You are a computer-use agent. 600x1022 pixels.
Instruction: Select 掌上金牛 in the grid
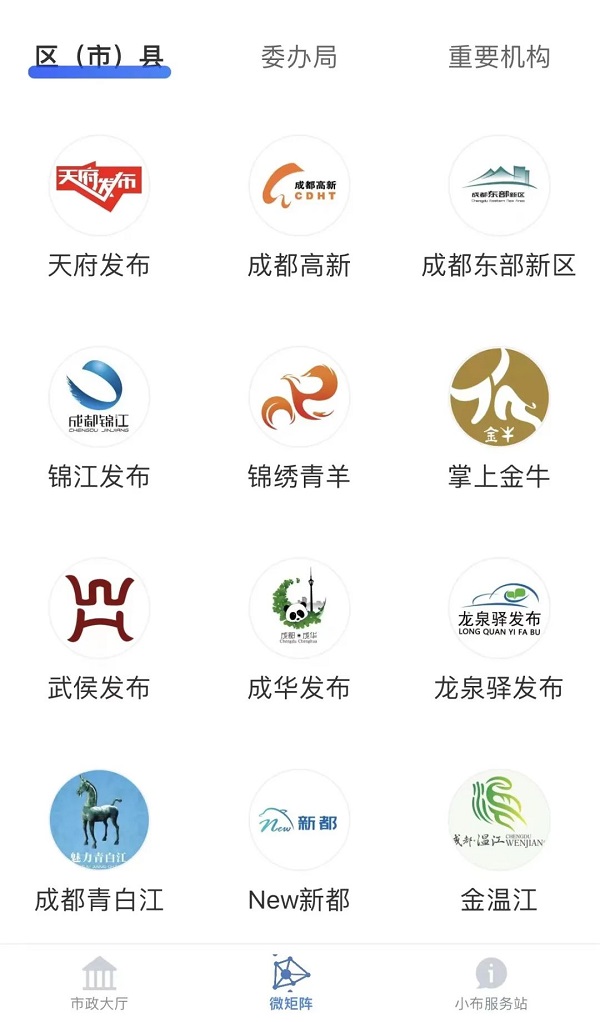499,397
